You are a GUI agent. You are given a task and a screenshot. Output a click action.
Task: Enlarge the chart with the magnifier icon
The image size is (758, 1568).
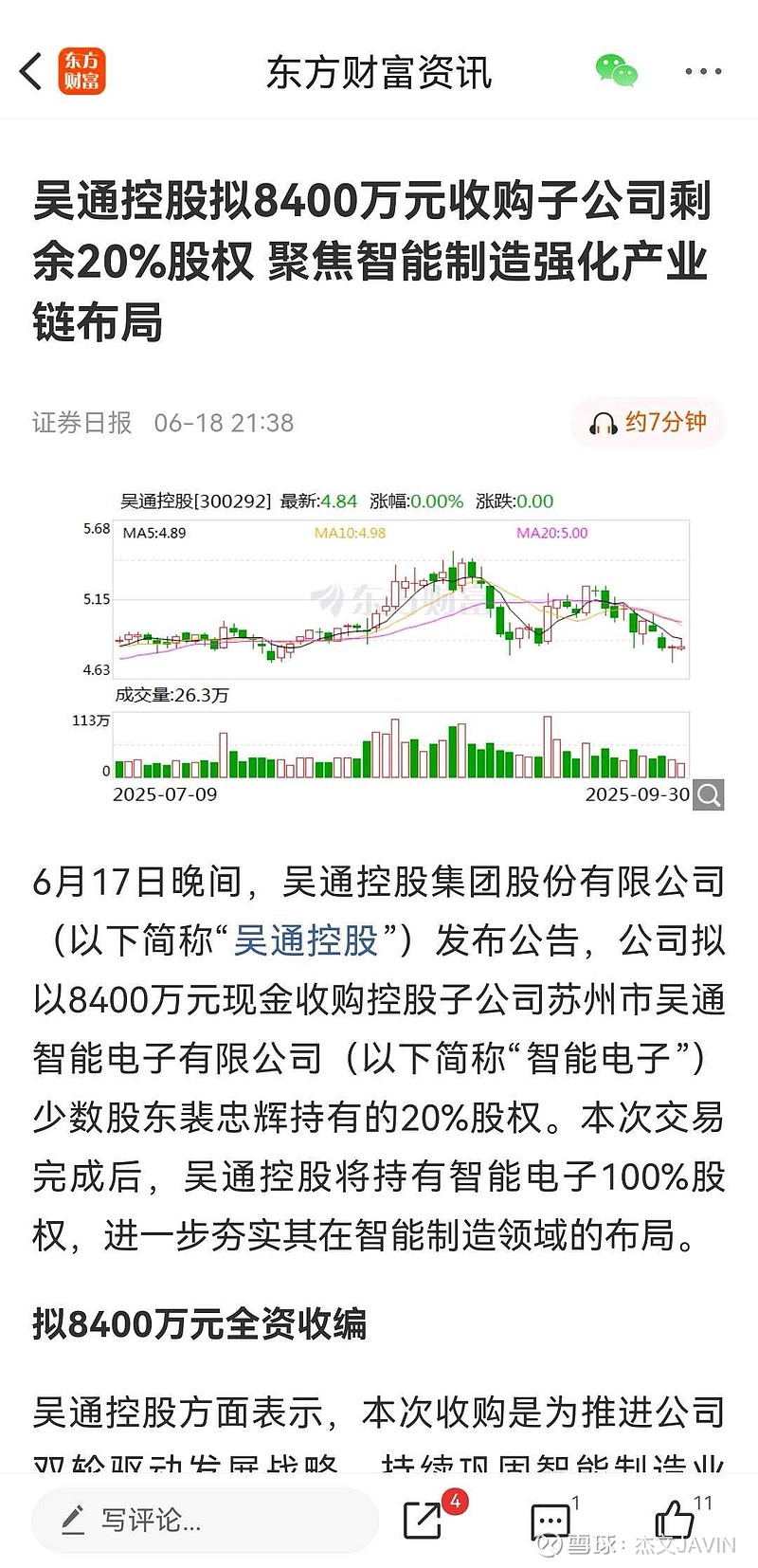(x=709, y=794)
